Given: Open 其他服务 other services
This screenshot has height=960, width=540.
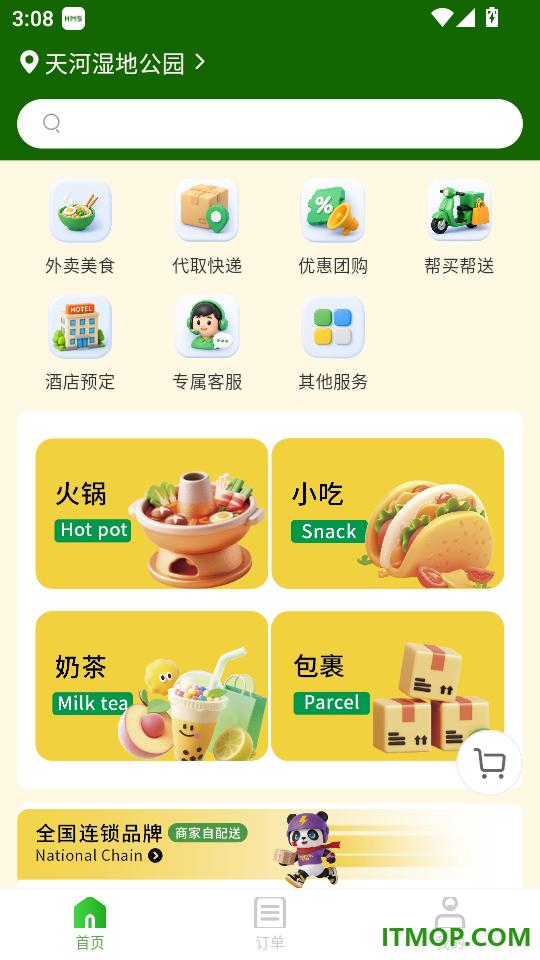Looking at the screenshot, I should coord(333,343).
